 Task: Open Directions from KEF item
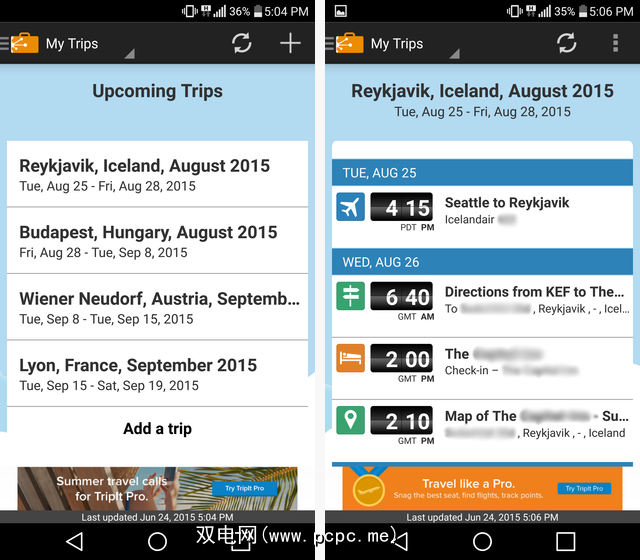coord(482,300)
